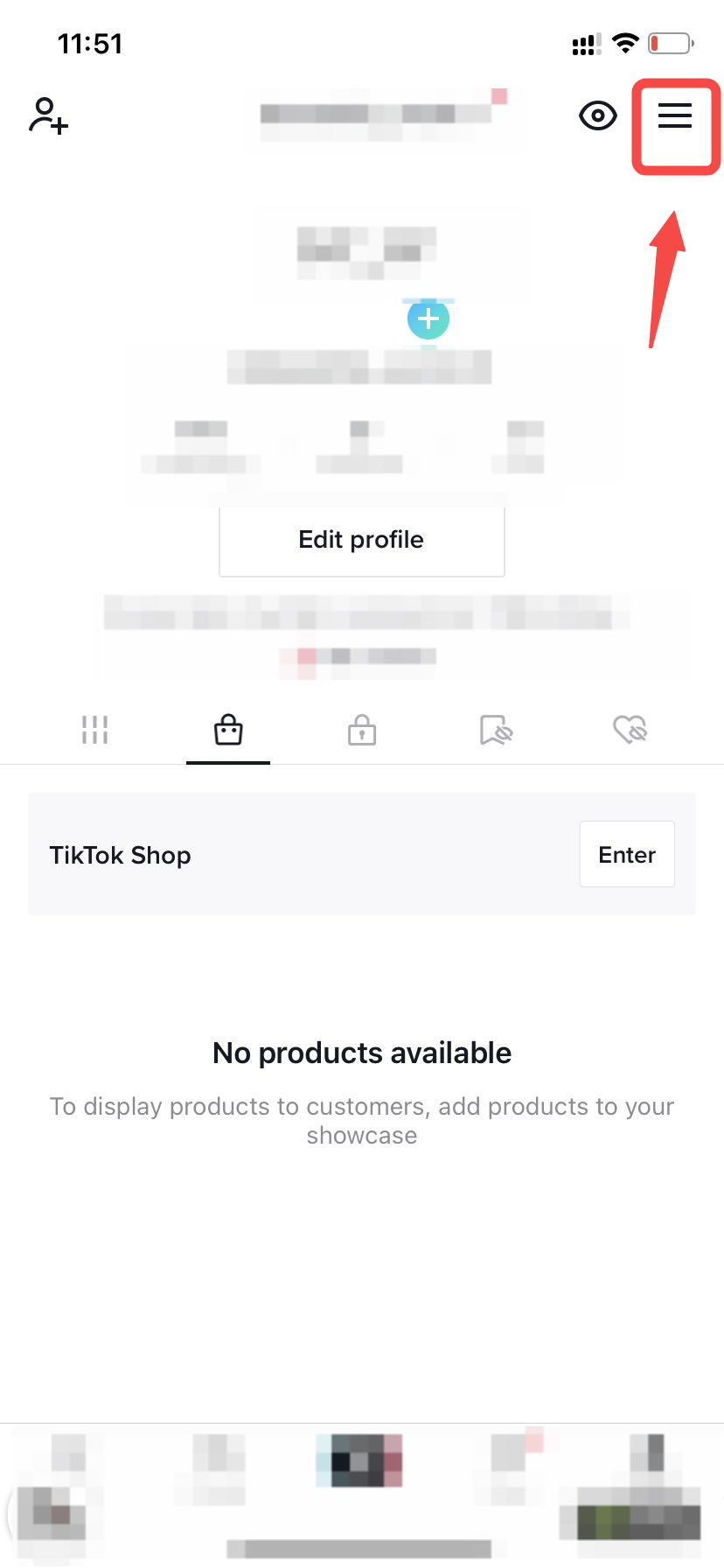Switch to the private videos lock tab

coord(362,729)
